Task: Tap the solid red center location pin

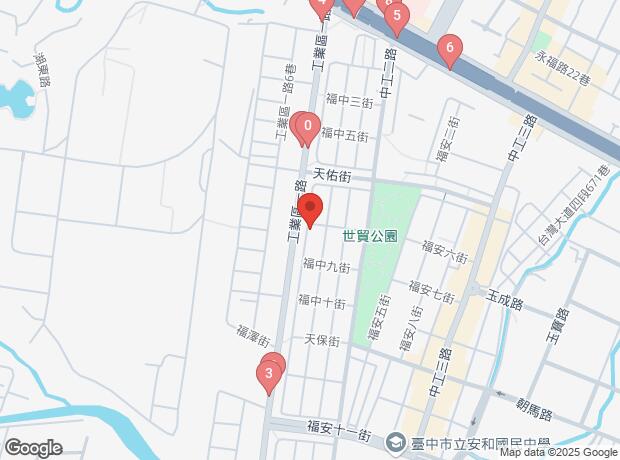Action: point(309,211)
